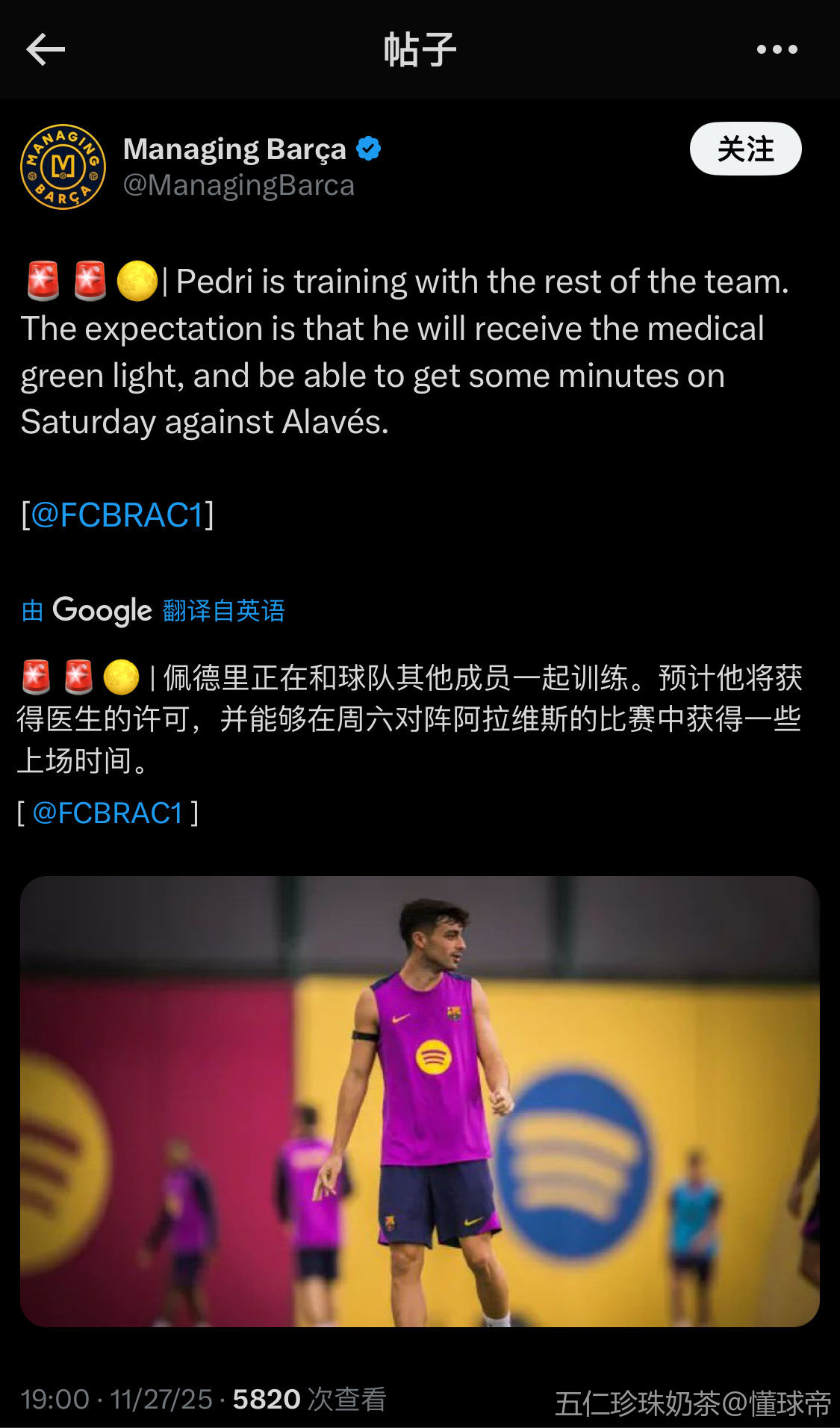The width and height of the screenshot is (840, 1428).
Task: Go back using the arrow
Action: click(x=46, y=50)
